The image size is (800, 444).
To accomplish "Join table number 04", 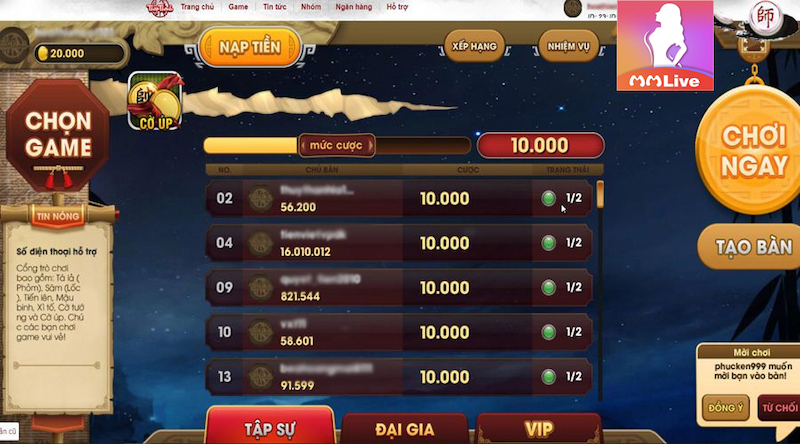I will pyautogui.click(x=400, y=243).
